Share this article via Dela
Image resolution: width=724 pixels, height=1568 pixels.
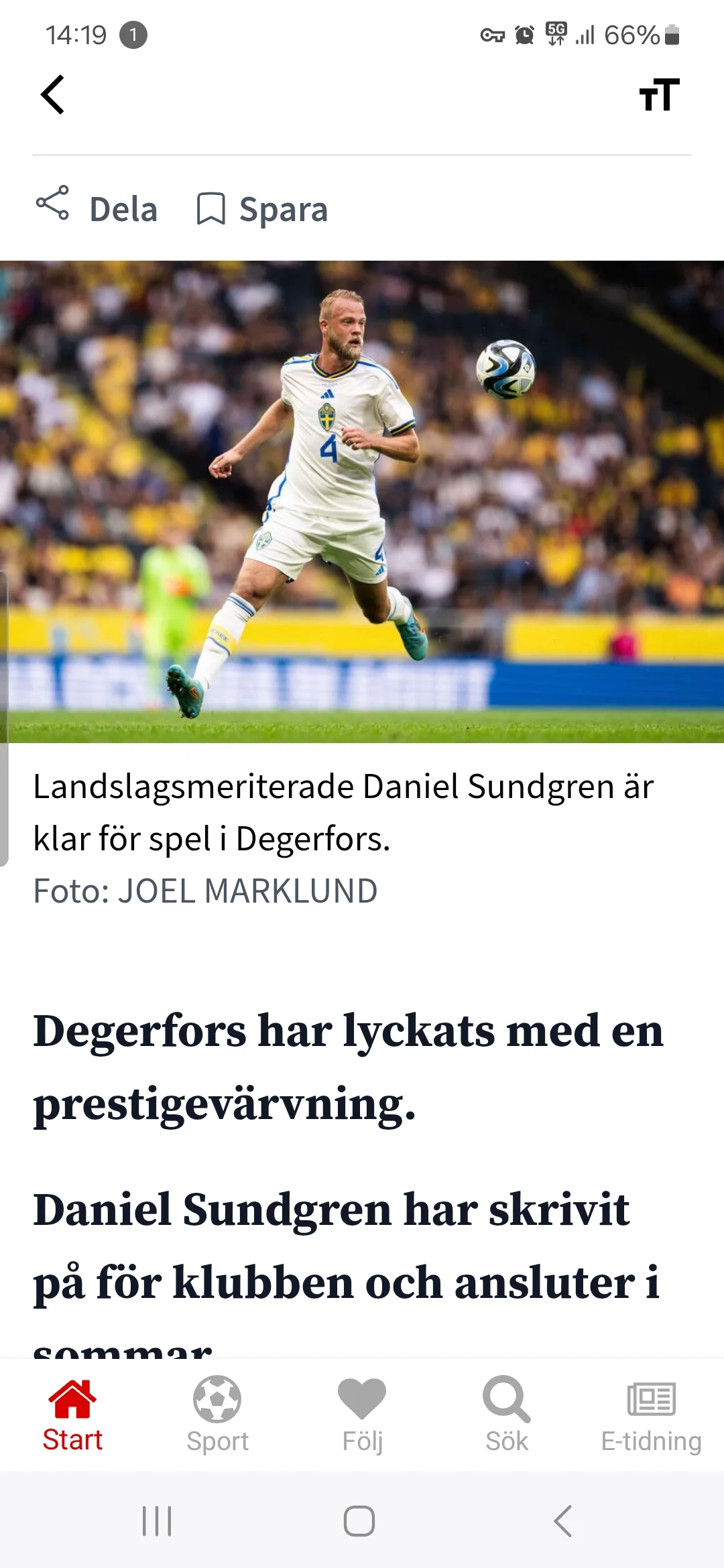pyautogui.click(x=97, y=208)
